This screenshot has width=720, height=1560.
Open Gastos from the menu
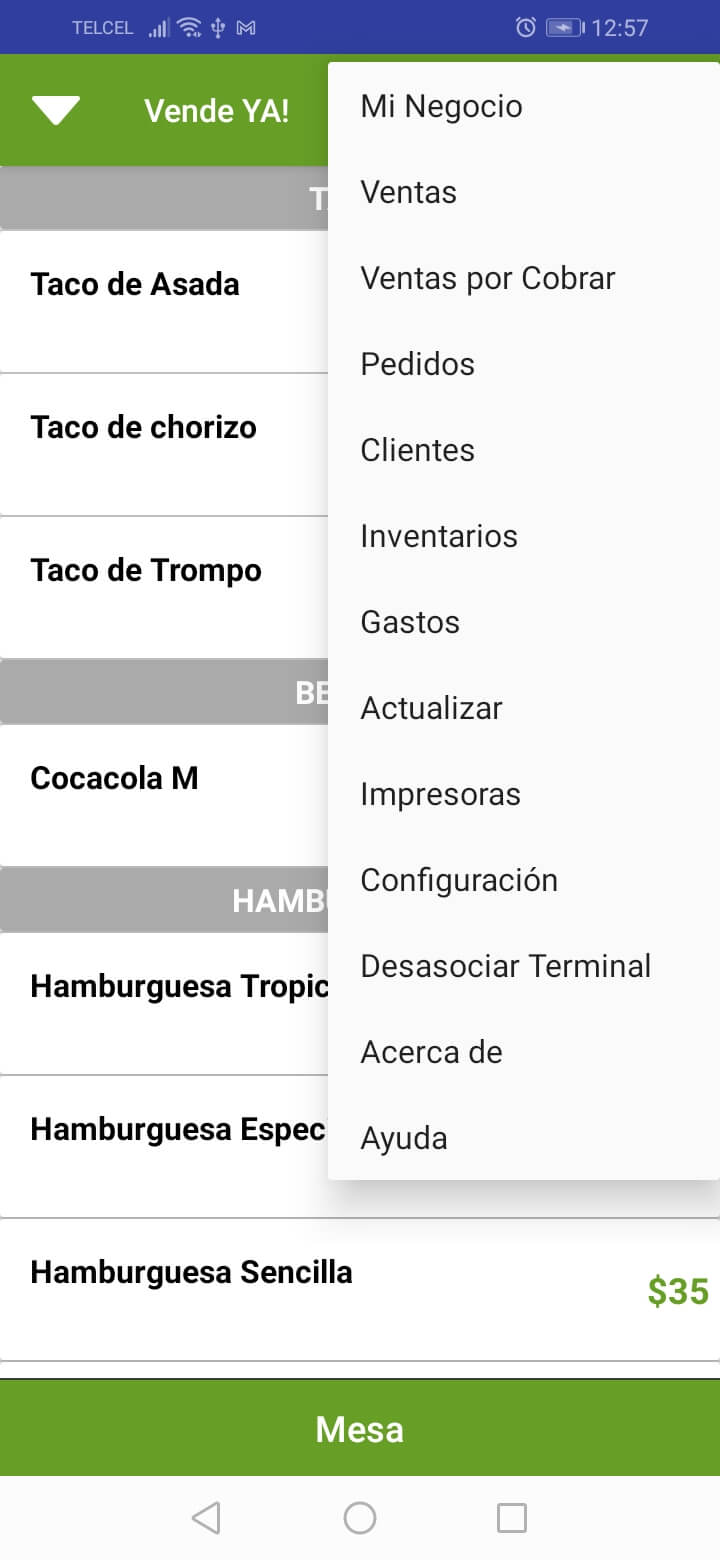(523, 622)
